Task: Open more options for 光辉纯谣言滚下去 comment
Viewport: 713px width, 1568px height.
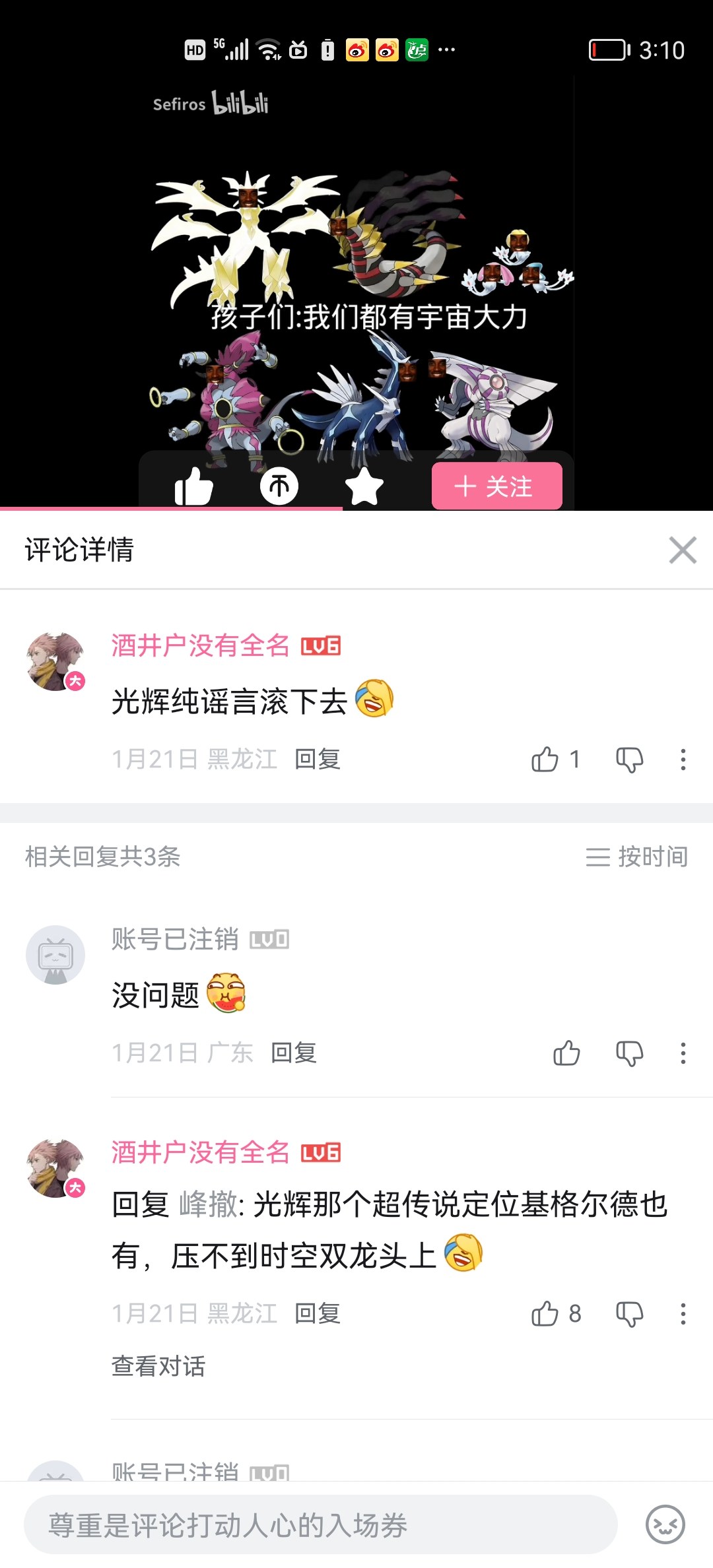Action: (x=683, y=760)
